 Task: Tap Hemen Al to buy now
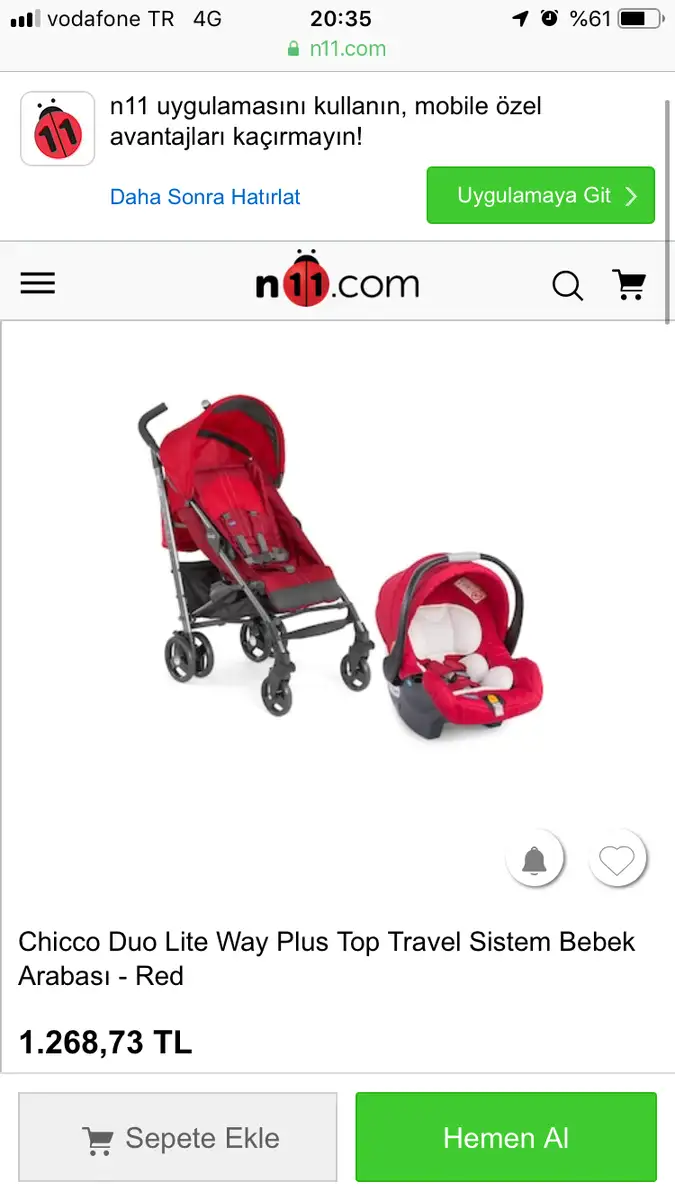(506, 1138)
